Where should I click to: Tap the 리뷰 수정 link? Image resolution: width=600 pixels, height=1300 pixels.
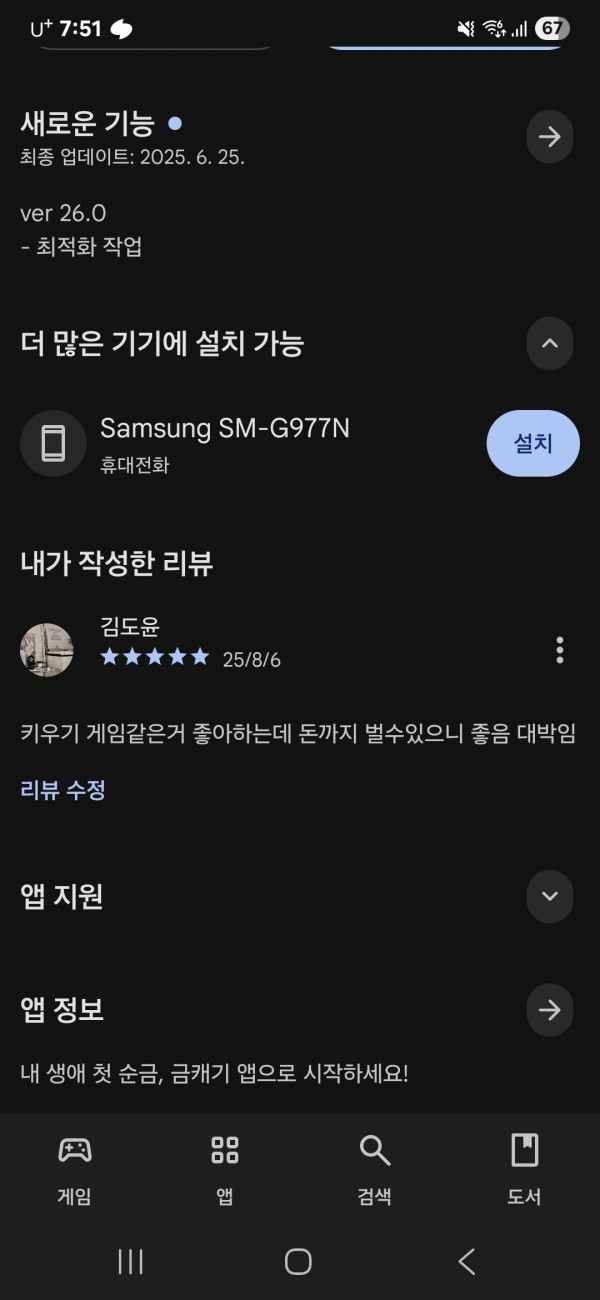(x=63, y=790)
